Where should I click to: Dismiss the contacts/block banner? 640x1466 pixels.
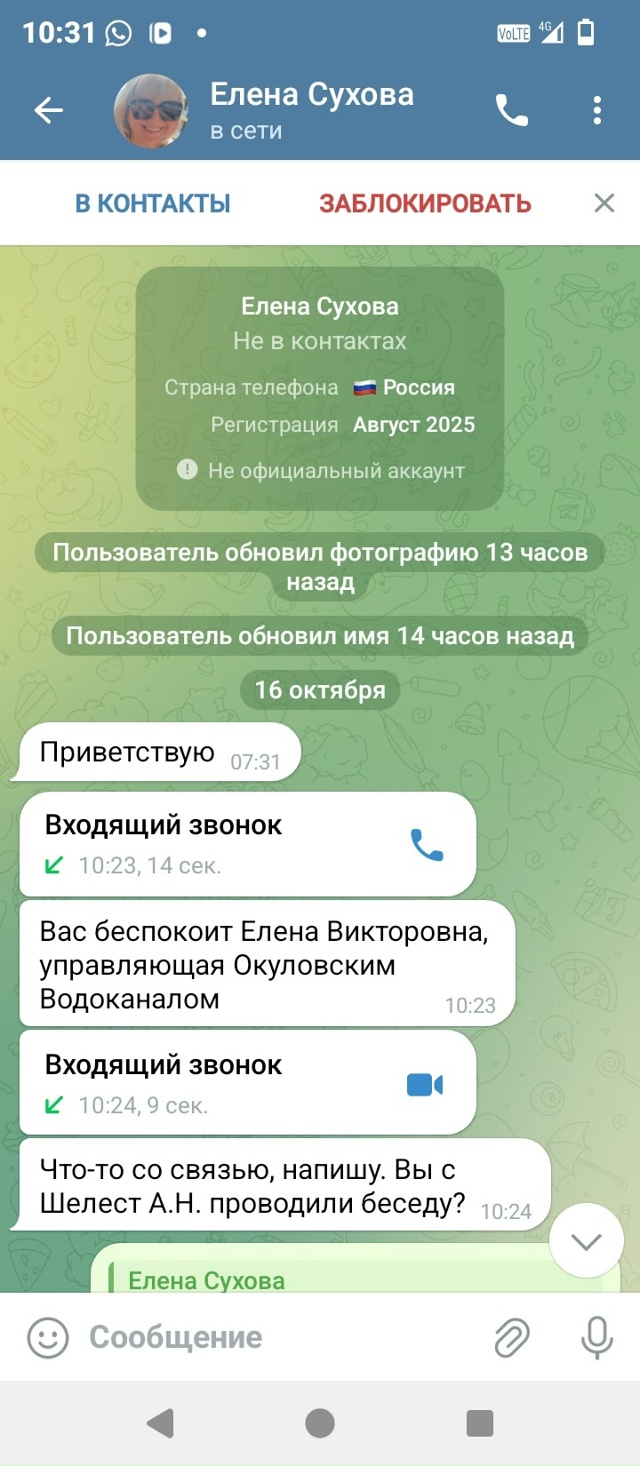pyautogui.click(x=604, y=204)
